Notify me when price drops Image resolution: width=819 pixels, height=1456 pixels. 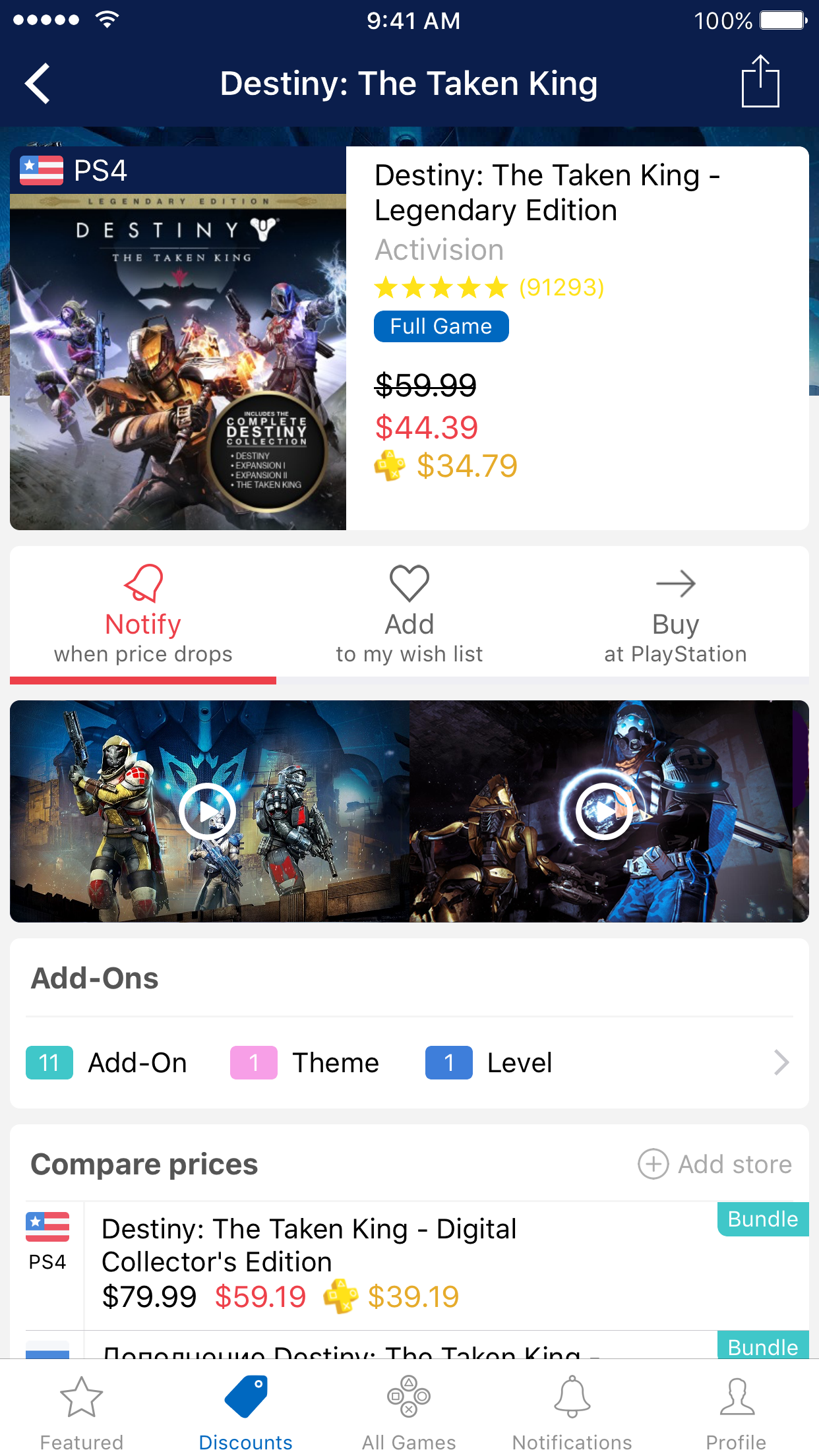point(143,614)
